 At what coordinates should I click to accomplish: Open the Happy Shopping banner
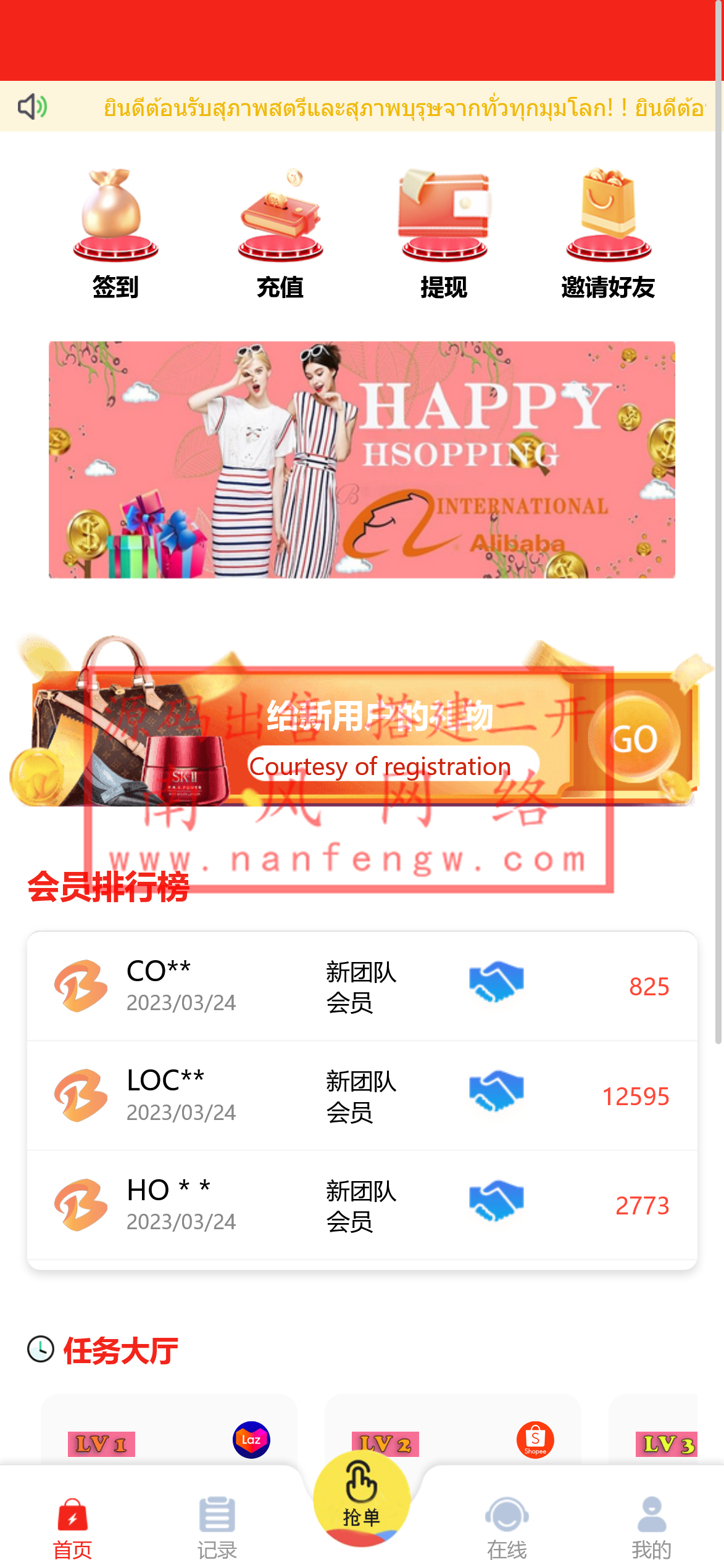click(362, 460)
